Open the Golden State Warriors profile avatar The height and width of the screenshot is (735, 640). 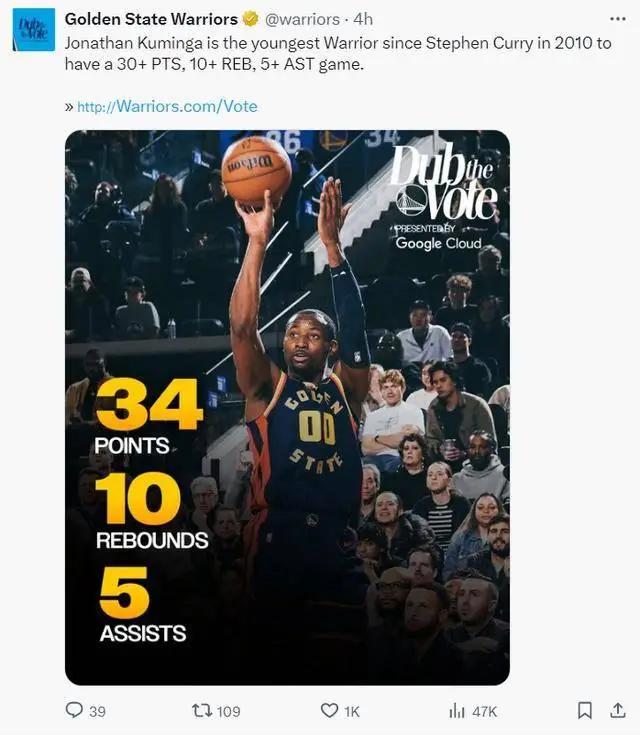[x=33, y=30]
